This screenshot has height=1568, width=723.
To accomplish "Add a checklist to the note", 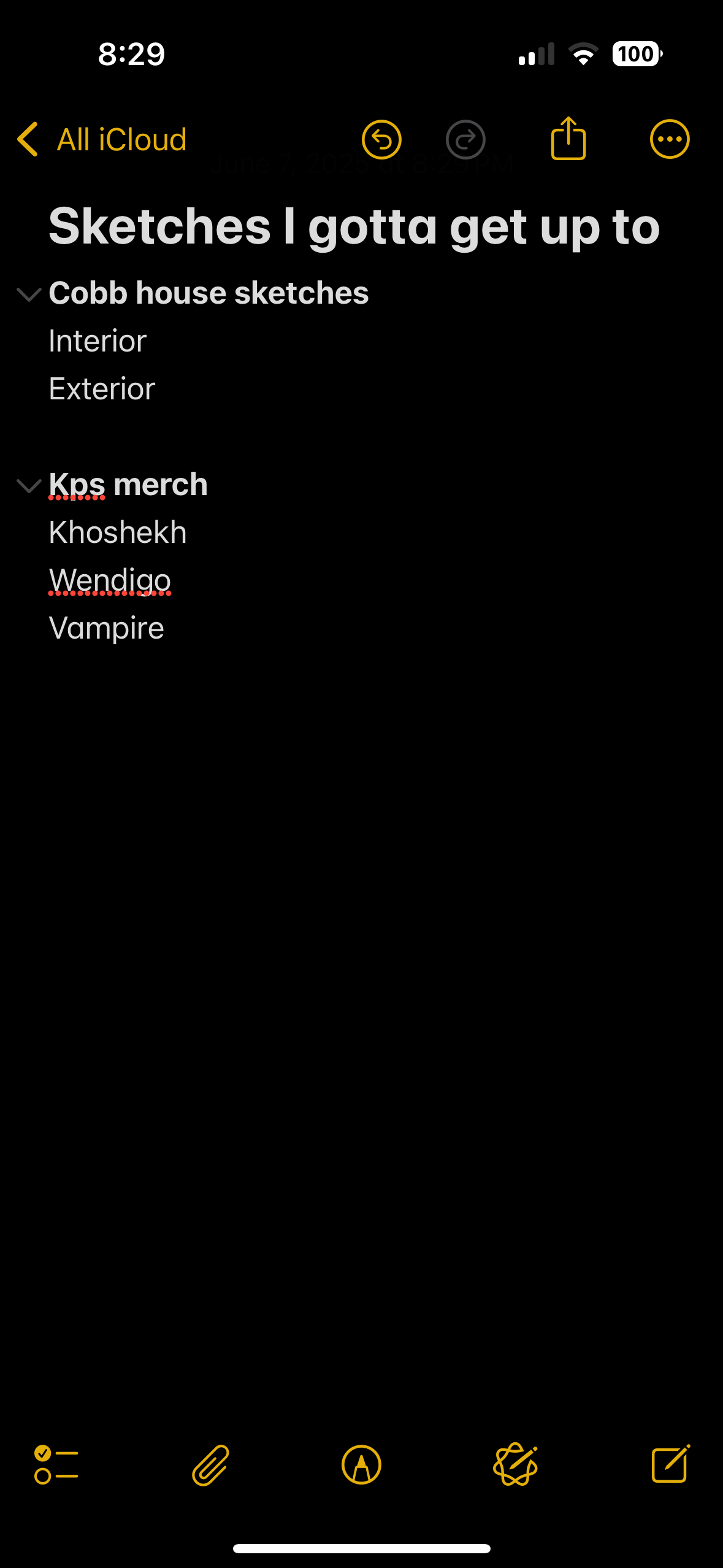I will tap(56, 1465).
